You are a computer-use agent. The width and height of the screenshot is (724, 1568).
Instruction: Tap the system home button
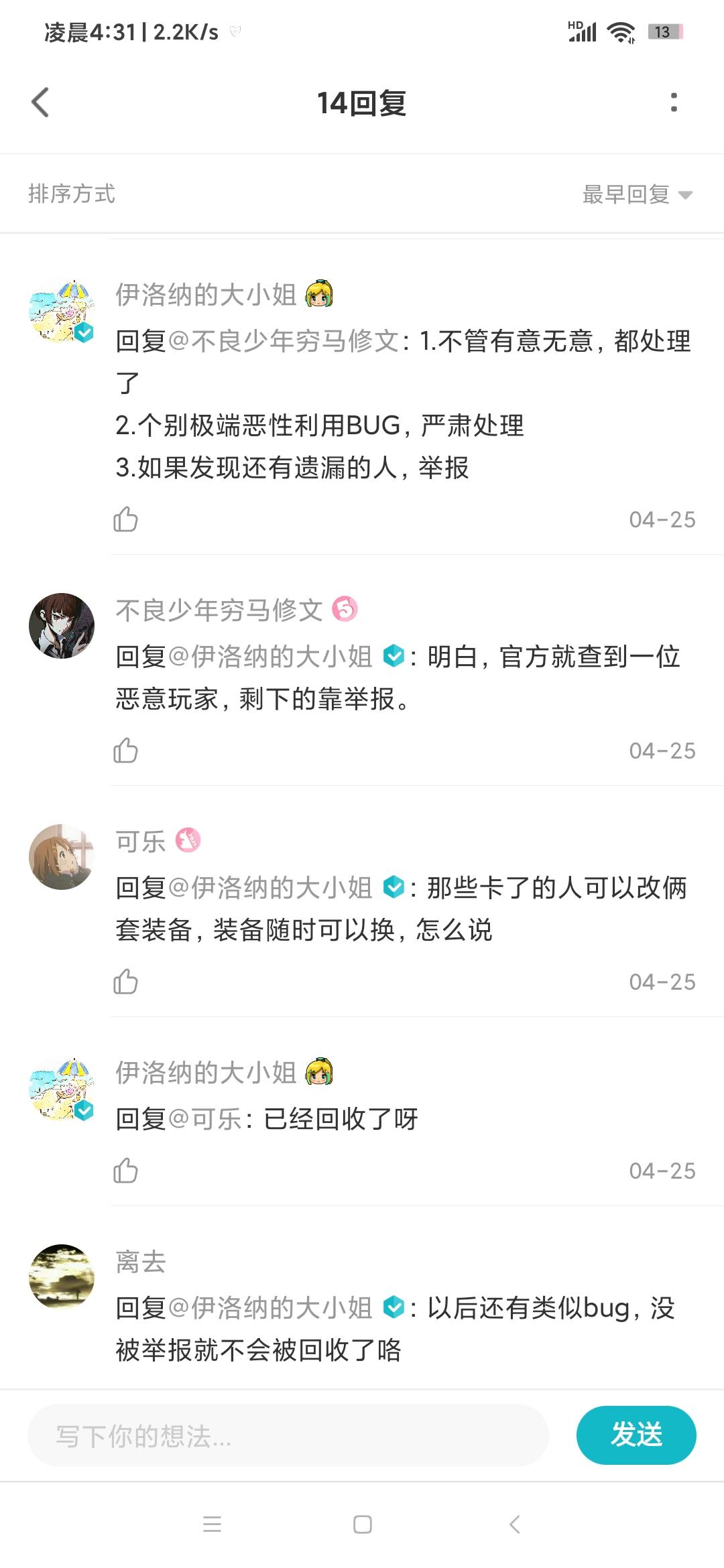tap(362, 1524)
